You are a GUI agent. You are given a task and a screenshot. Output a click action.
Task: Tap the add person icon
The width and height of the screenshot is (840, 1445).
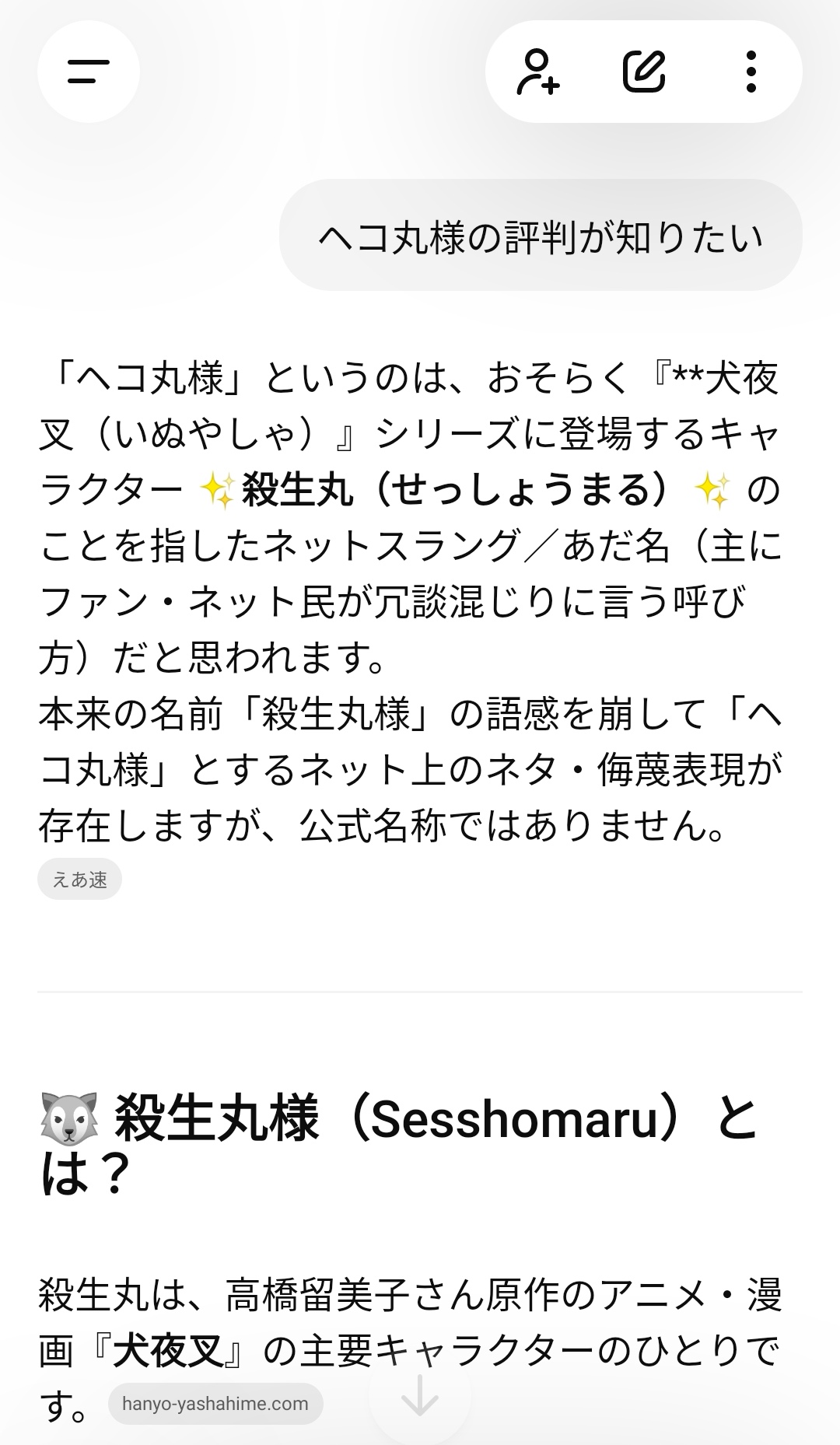tap(538, 72)
